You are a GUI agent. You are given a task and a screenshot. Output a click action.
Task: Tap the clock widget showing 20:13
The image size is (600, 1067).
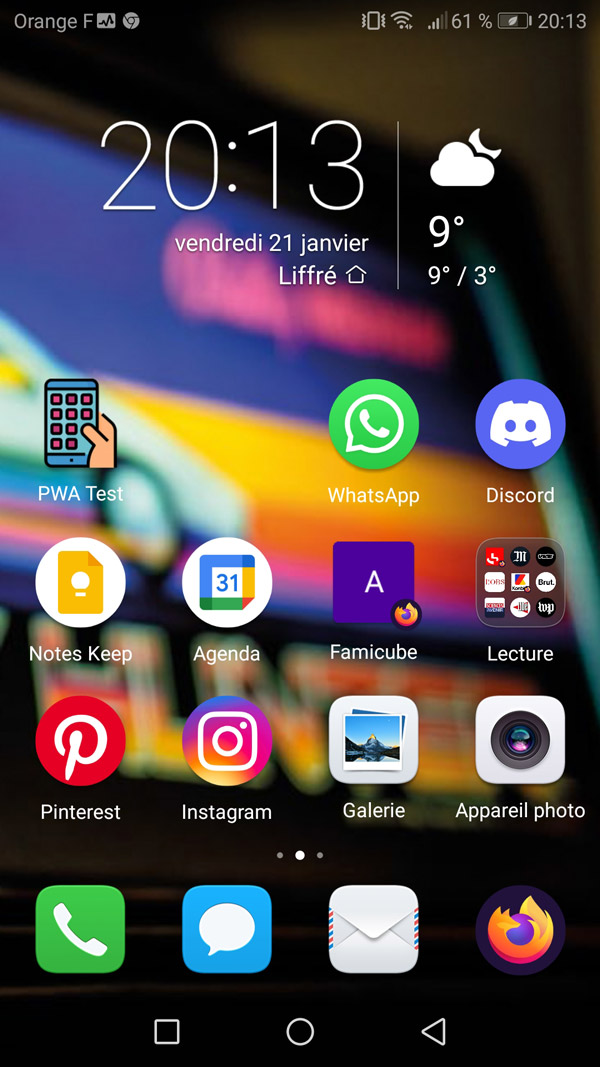point(233,166)
